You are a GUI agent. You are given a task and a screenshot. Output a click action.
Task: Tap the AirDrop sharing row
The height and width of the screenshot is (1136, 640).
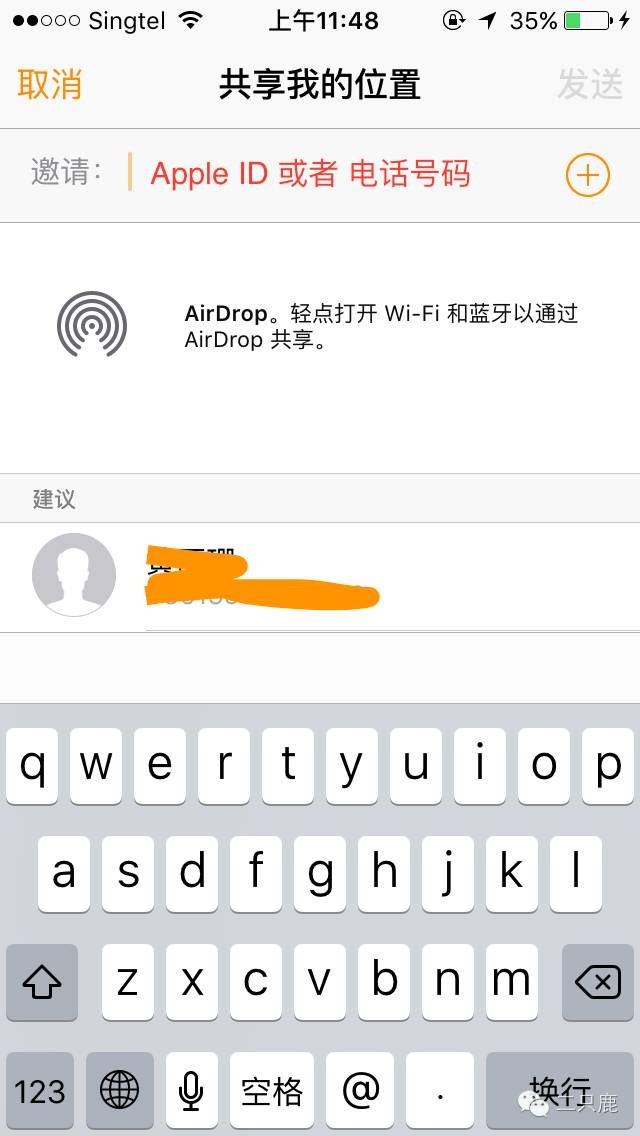click(320, 326)
